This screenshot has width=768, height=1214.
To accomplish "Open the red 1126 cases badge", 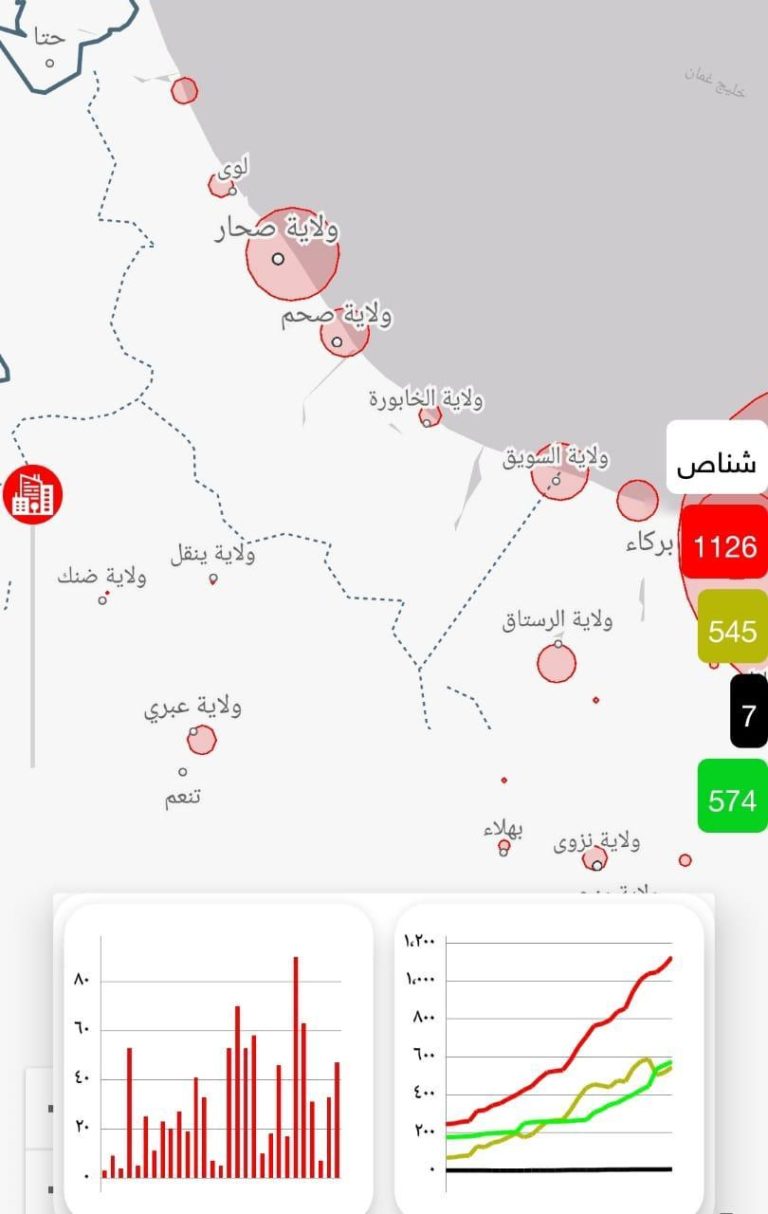I will (725, 547).
